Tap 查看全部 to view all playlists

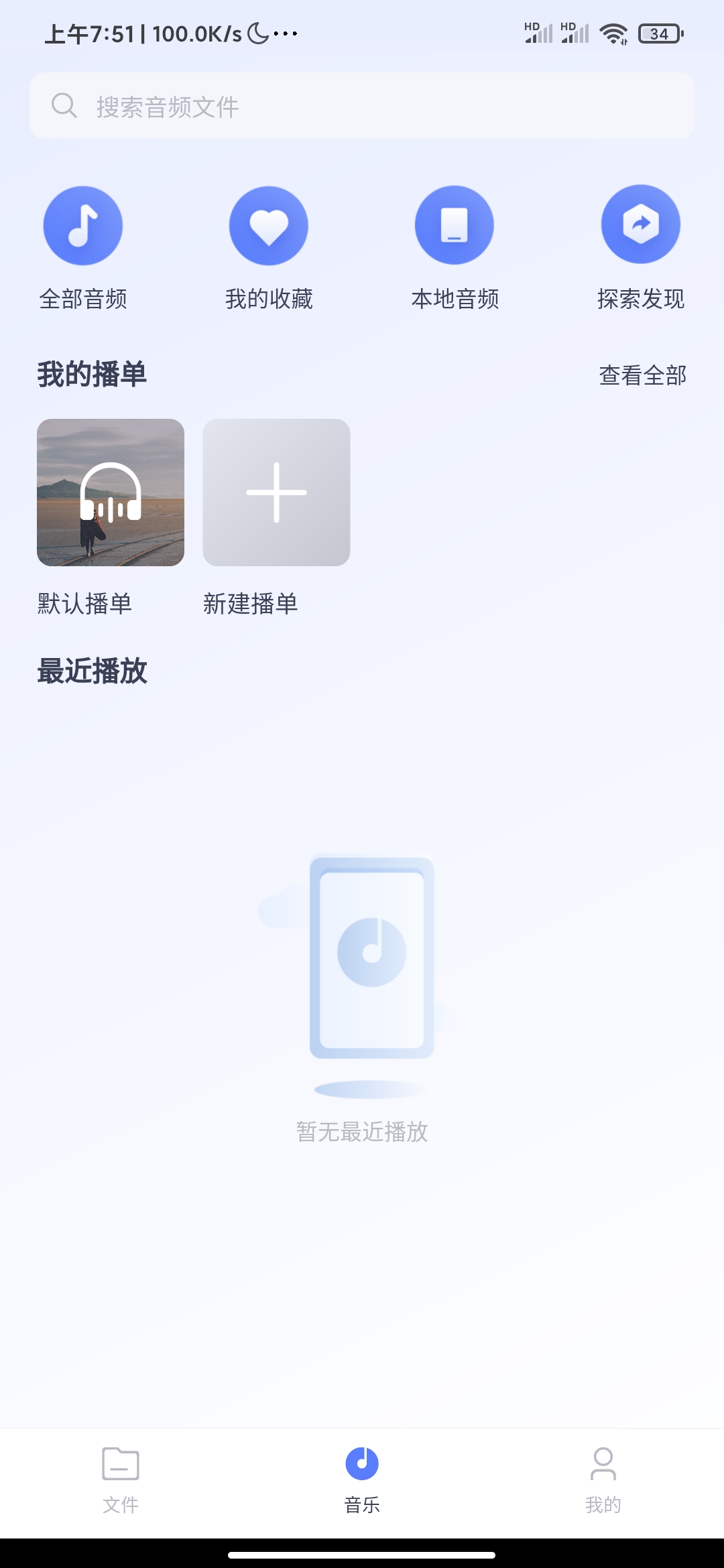(x=642, y=375)
